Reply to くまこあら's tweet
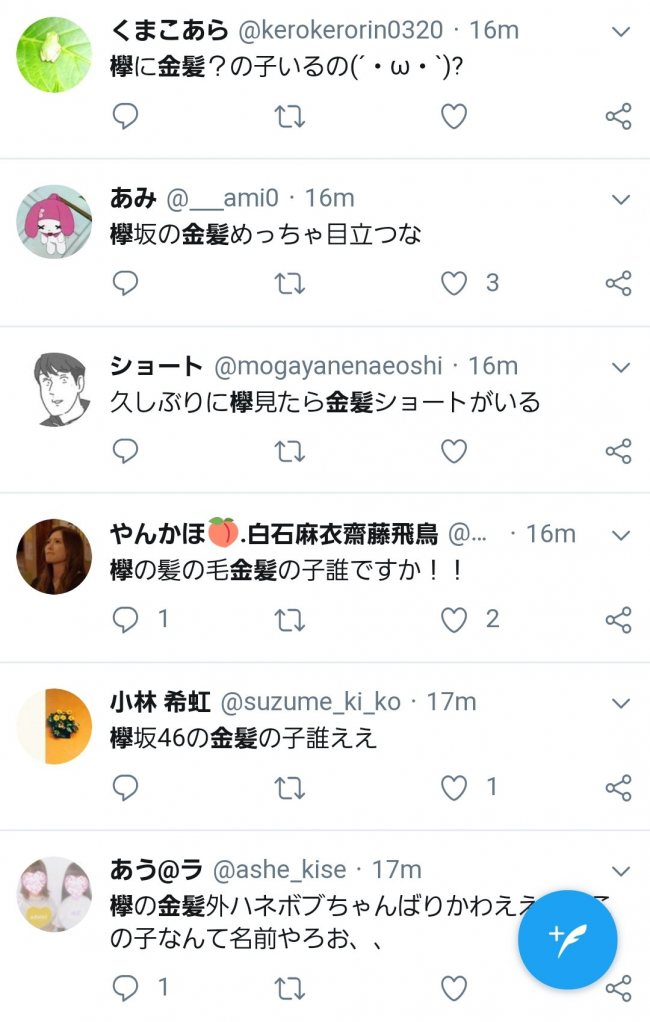 coord(125,117)
